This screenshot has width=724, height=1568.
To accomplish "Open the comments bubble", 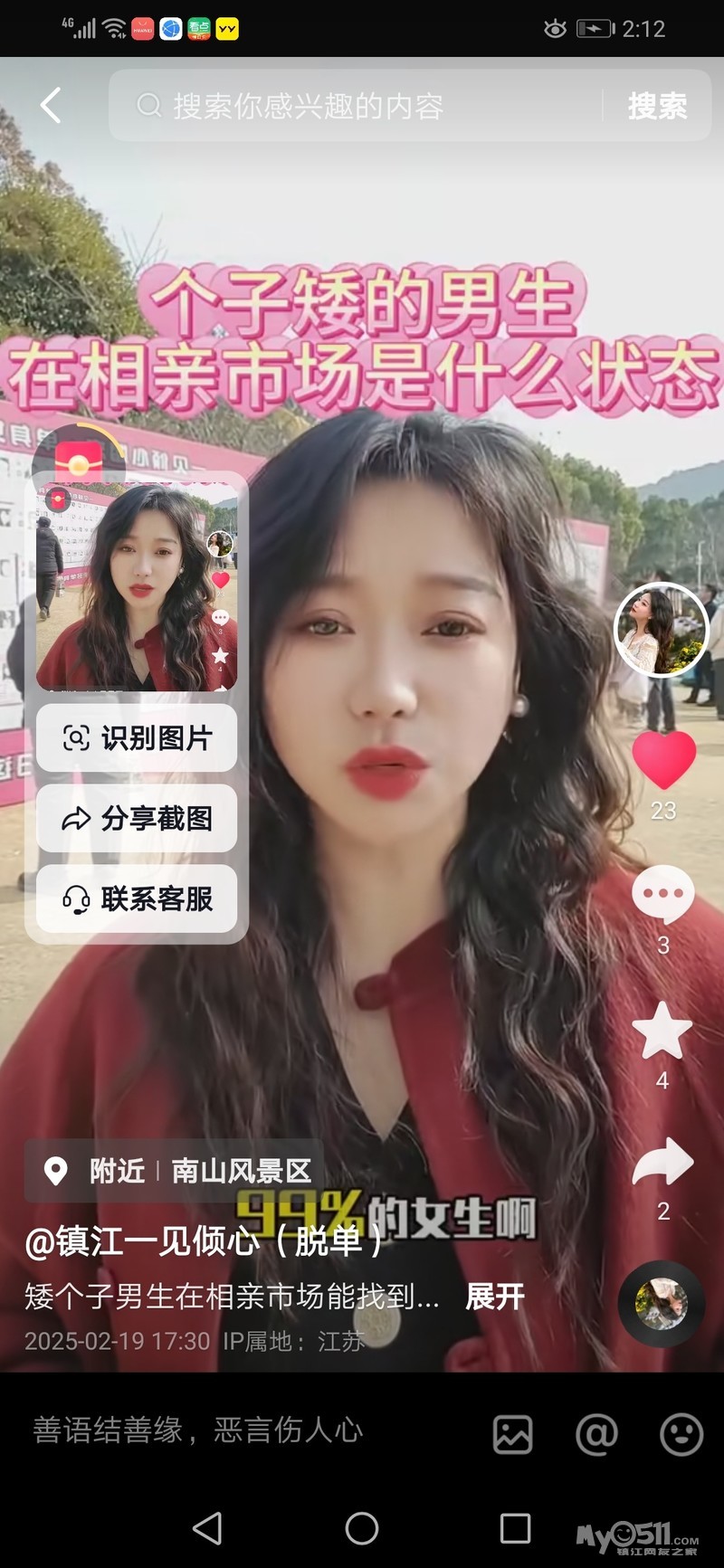I will click(x=663, y=894).
